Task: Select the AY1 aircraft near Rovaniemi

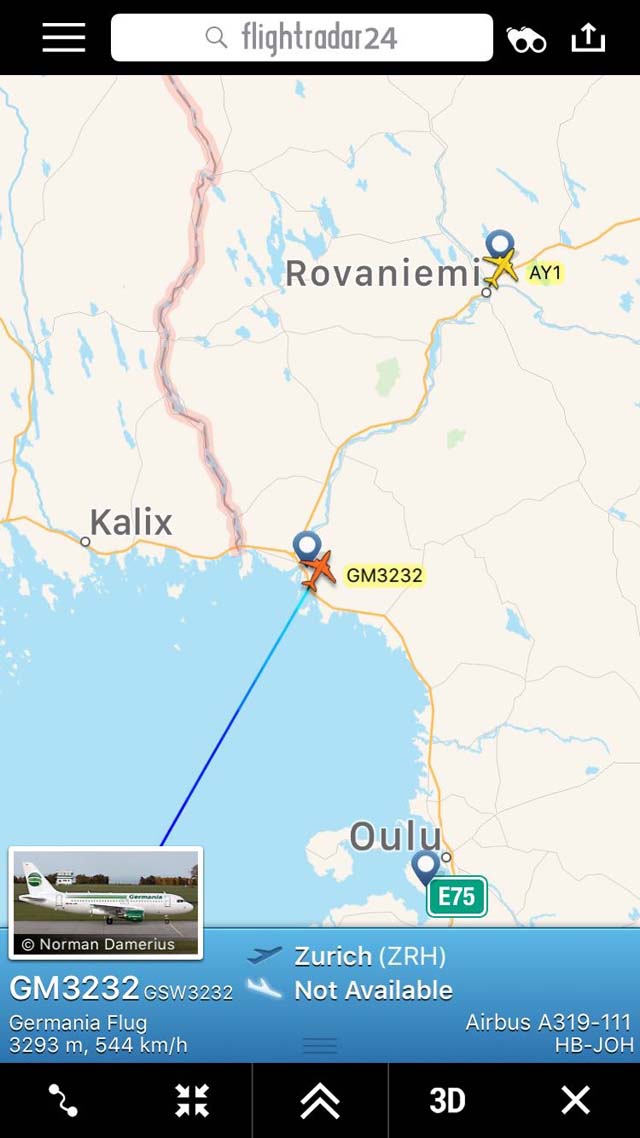Action: point(501,269)
